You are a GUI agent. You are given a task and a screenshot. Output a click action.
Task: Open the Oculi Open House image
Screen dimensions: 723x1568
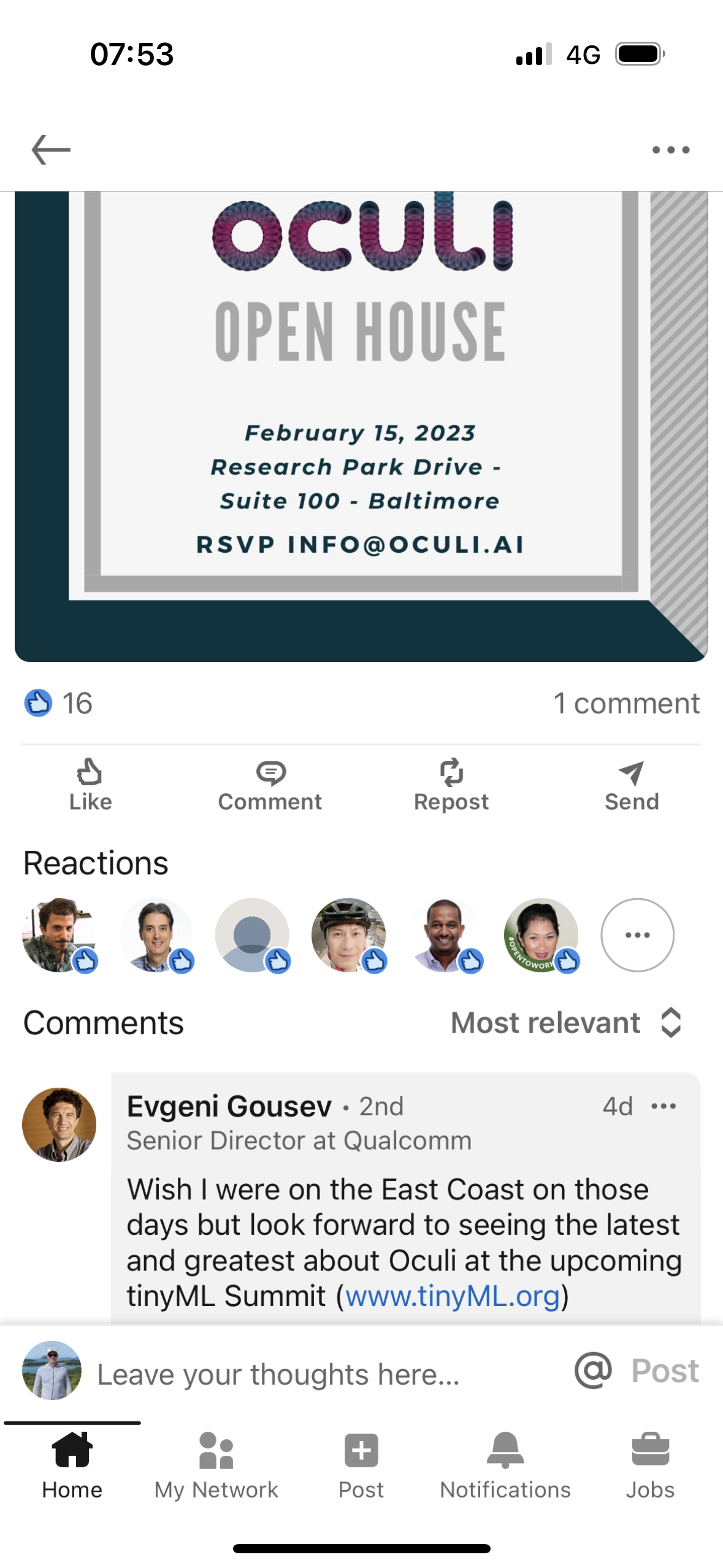click(361, 426)
